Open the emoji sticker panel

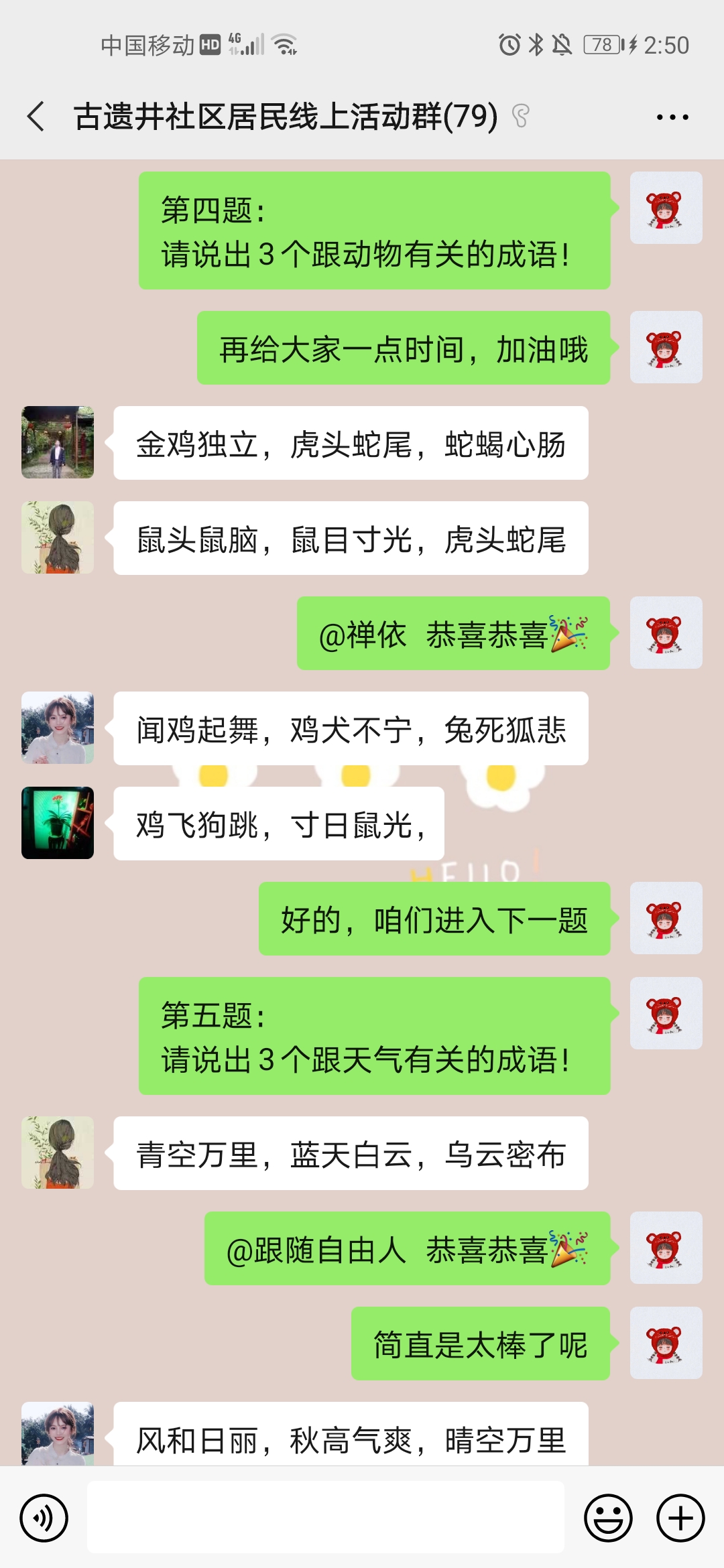pos(608,1518)
